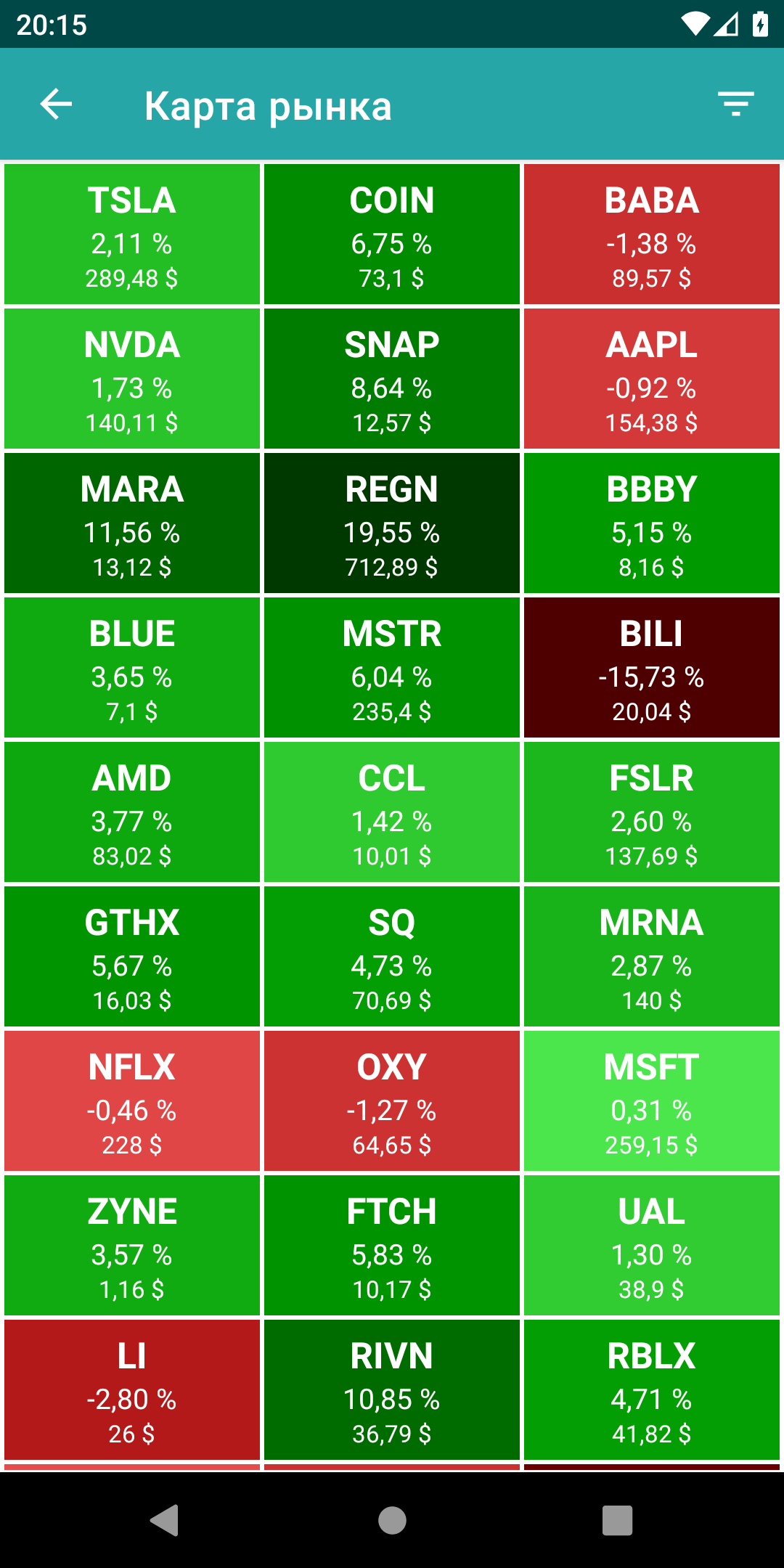The image size is (784, 1568).
Task: View the MSTR stock tile
Action: click(391, 668)
